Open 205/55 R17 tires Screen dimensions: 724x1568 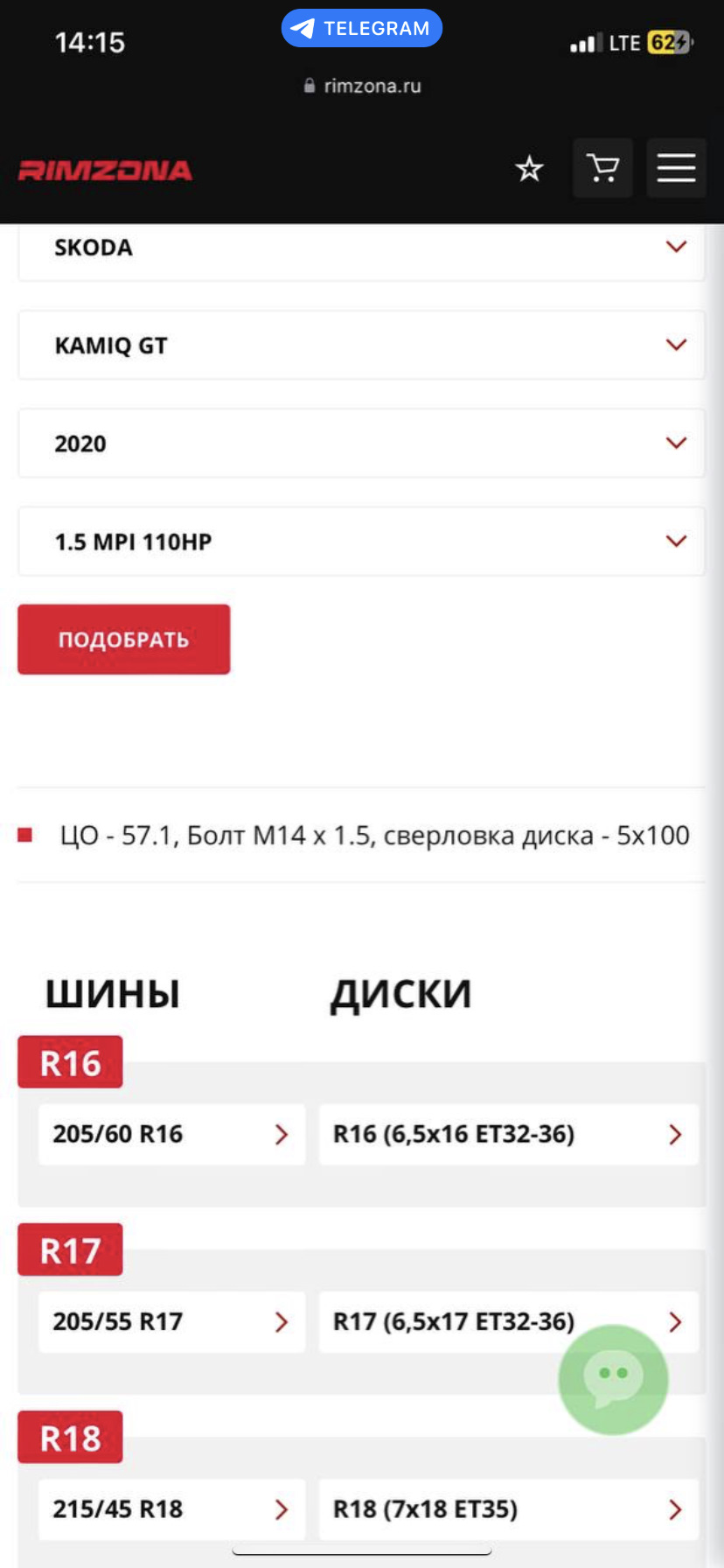[171, 1322]
